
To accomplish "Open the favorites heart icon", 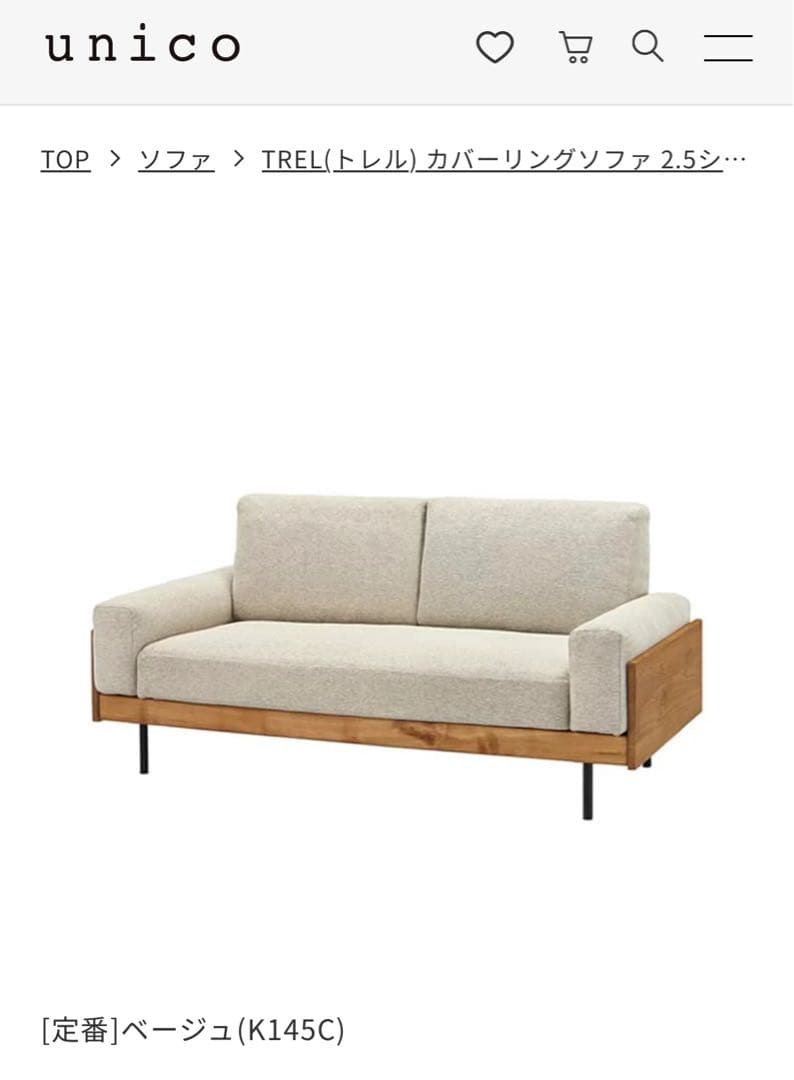I will coord(494,47).
